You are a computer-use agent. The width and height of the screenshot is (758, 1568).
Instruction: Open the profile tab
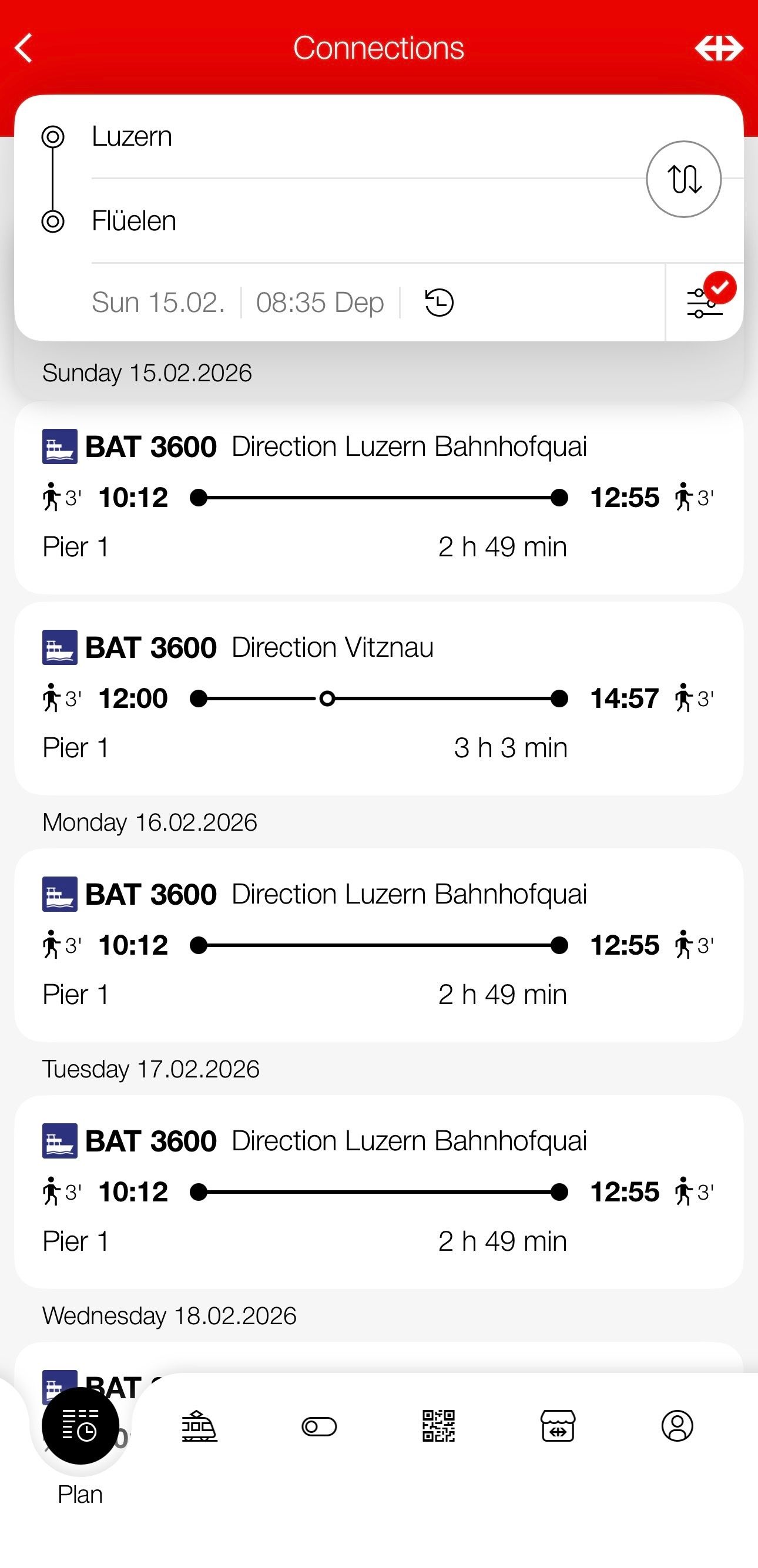677,1426
